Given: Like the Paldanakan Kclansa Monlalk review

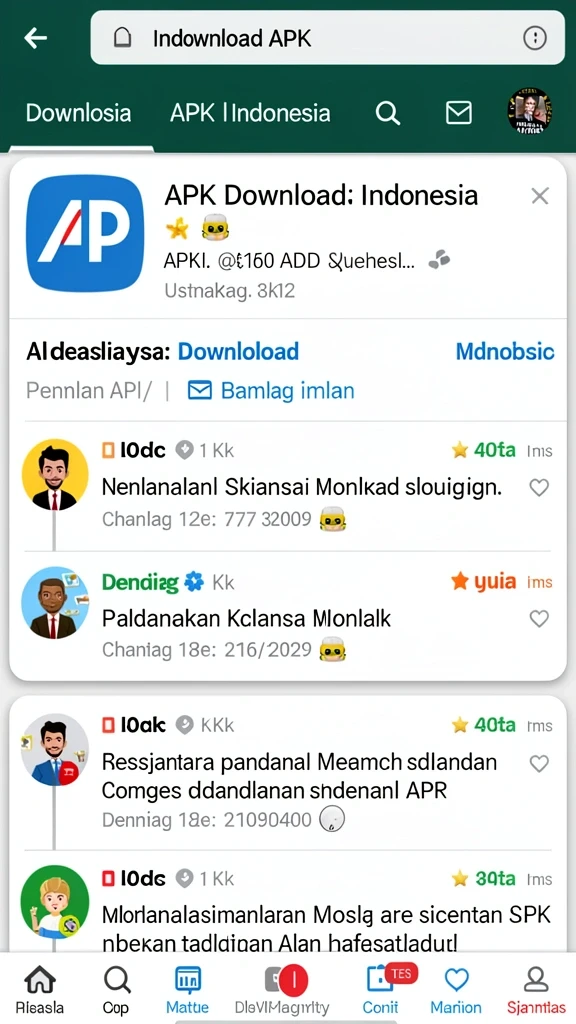Looking at the screenshot, I should click(539, 618).
